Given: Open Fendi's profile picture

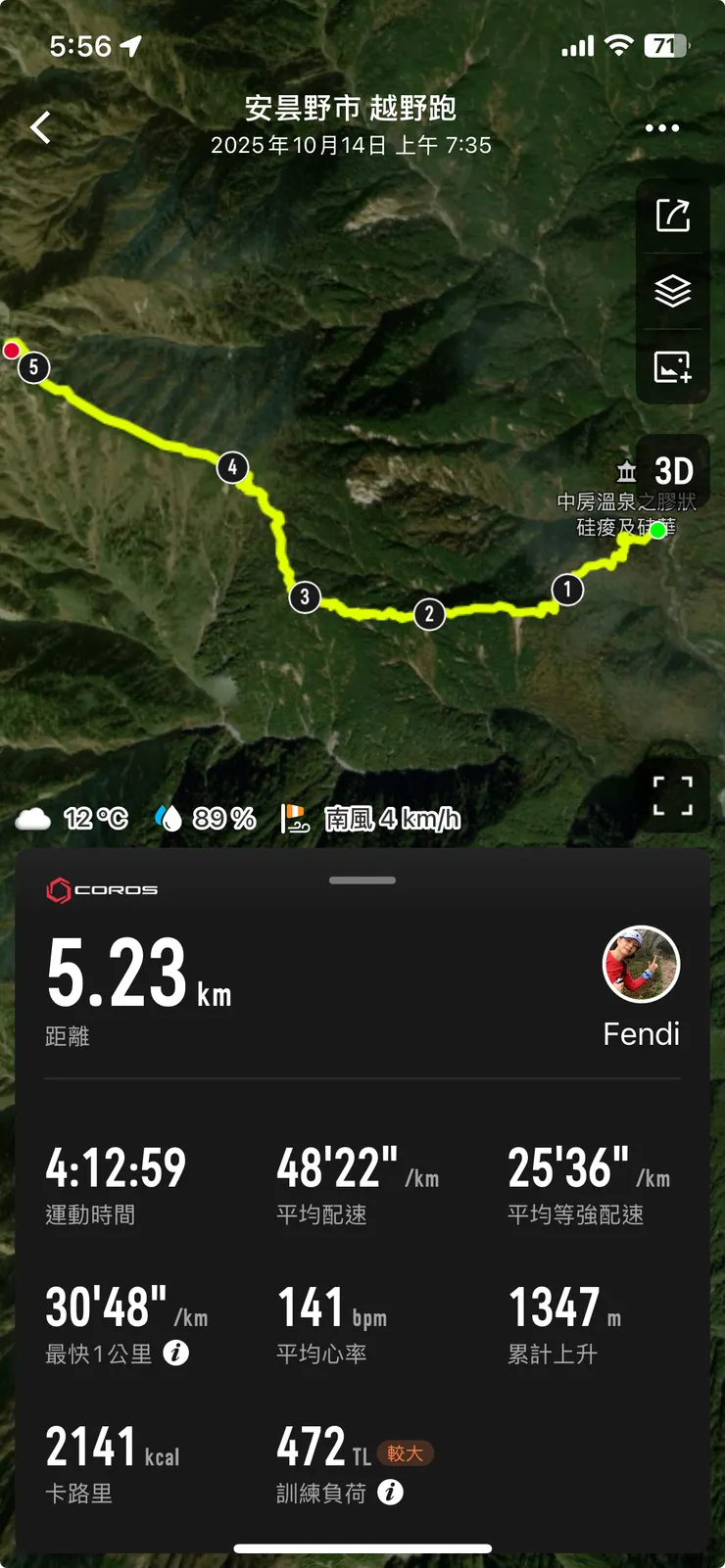Looking at the screenshot, I should click(641, 965).
